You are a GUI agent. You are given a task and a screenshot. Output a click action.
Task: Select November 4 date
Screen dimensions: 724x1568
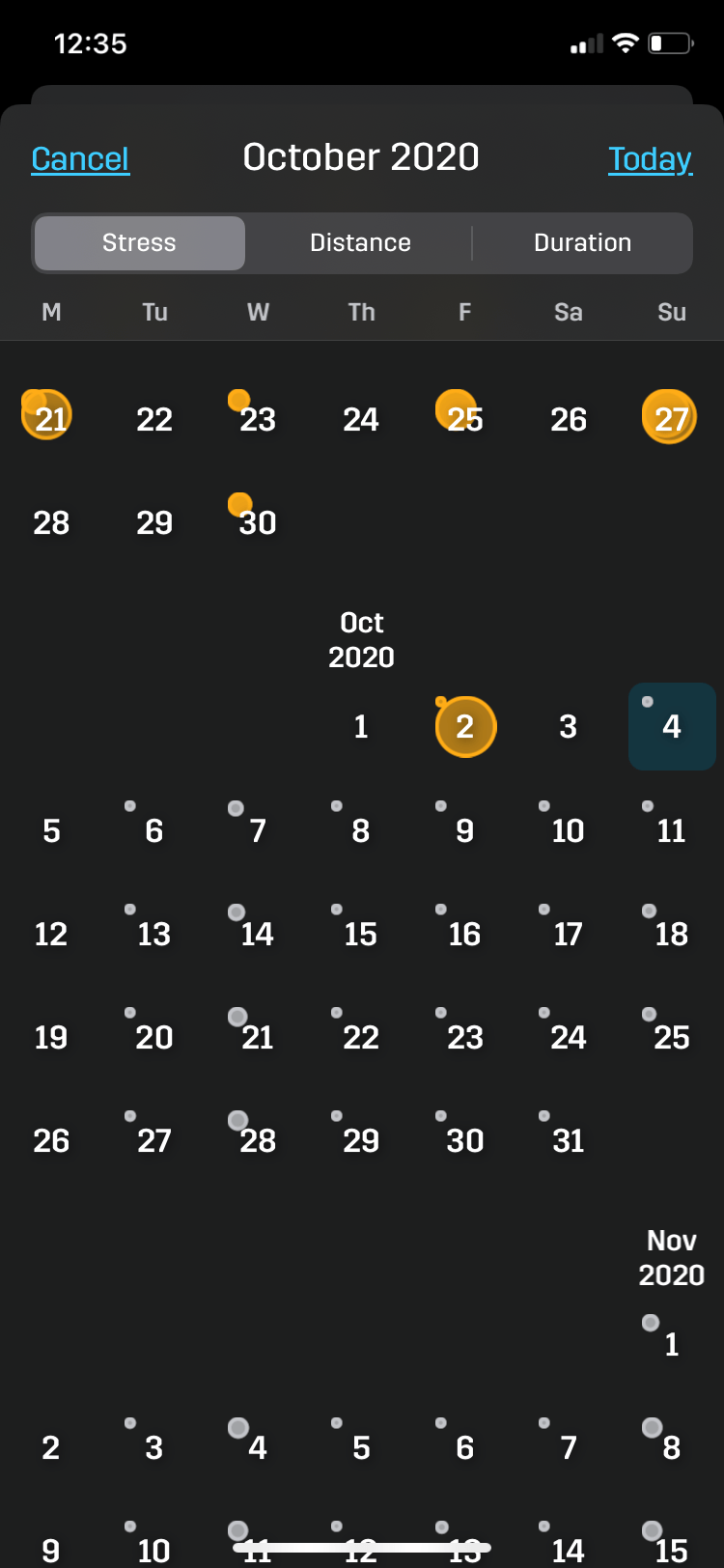click(258, 1447)
